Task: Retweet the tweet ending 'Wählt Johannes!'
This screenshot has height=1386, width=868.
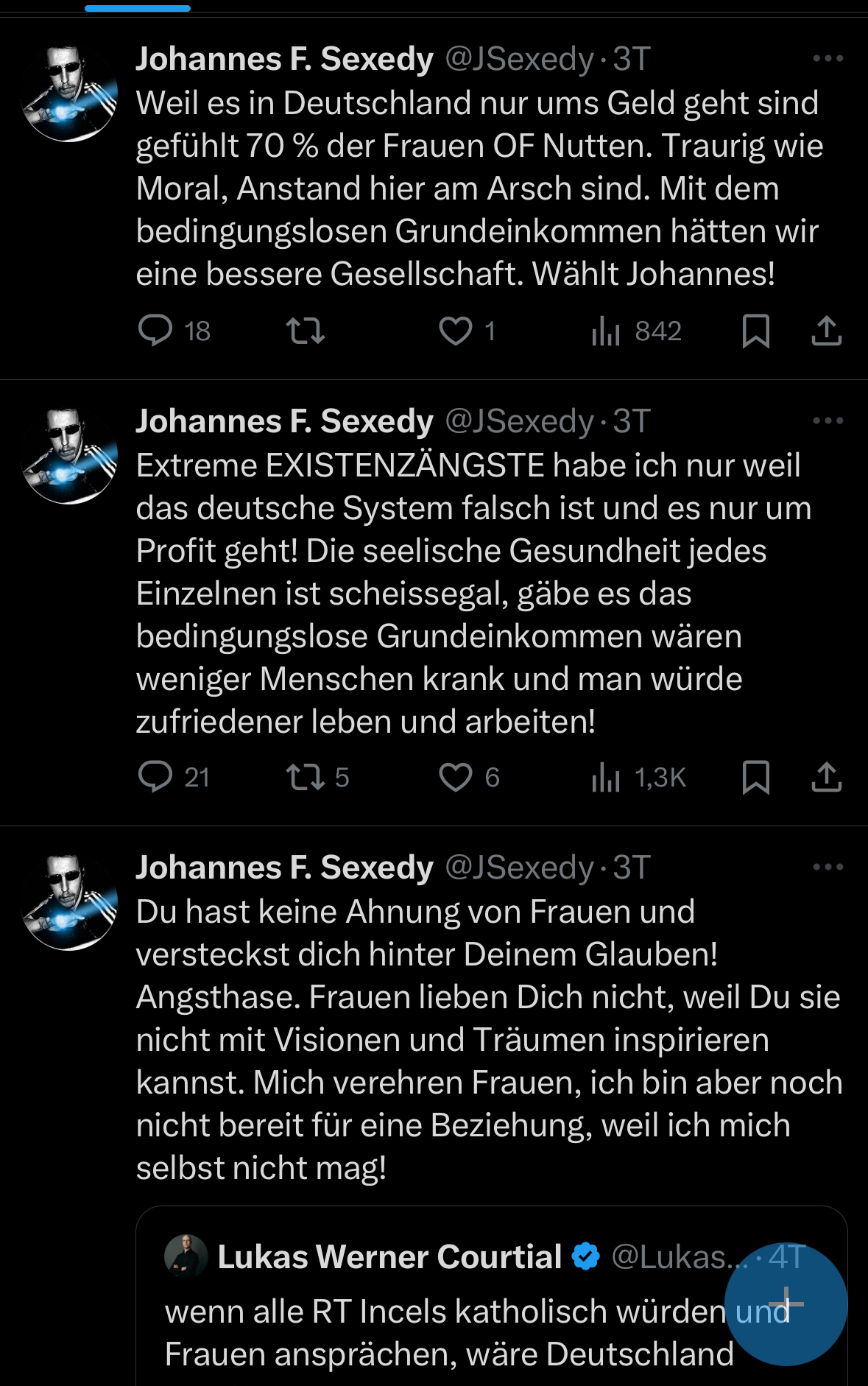Action: 305,331
